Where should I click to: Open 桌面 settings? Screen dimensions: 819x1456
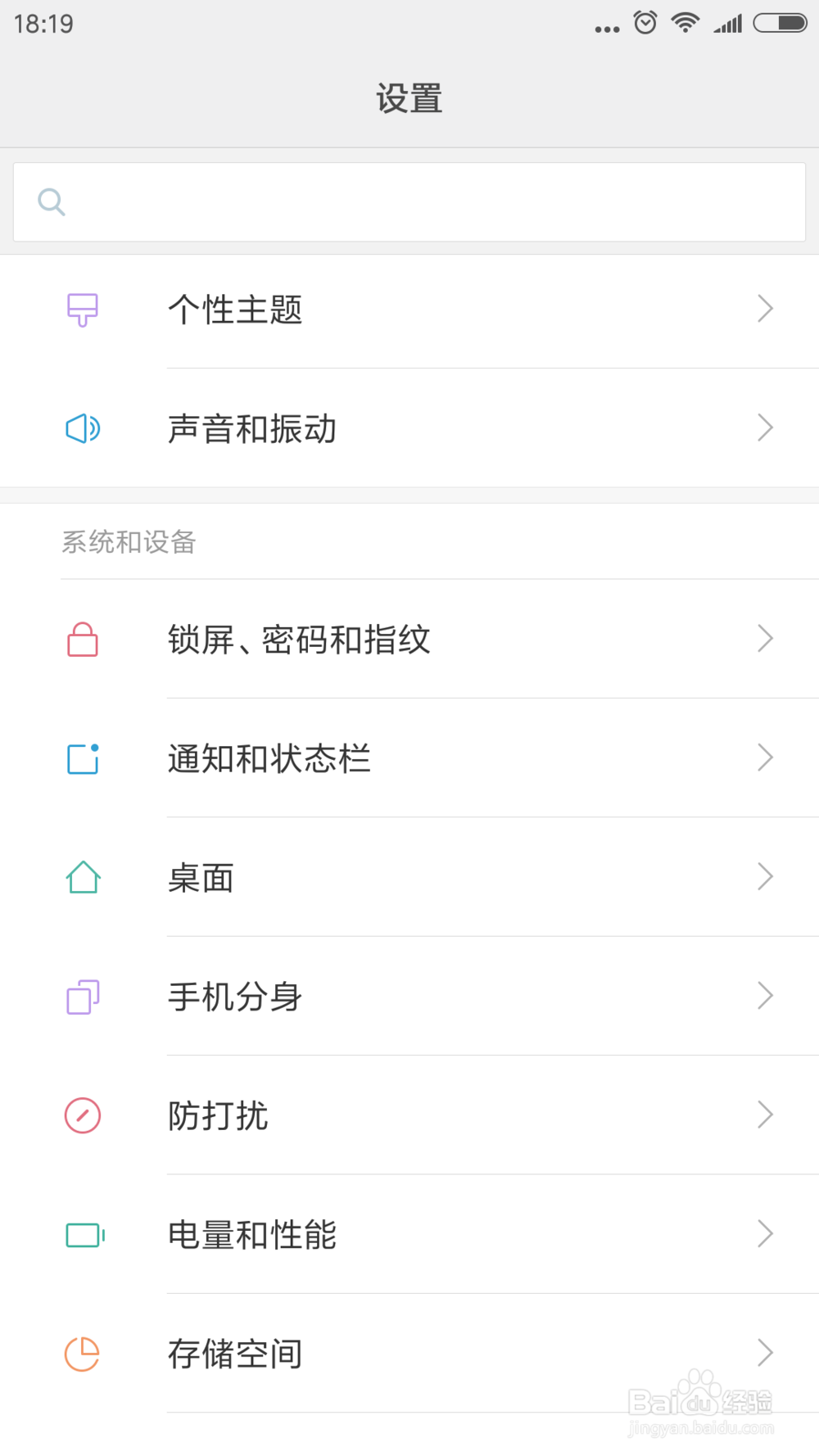[x=409, y=877]
